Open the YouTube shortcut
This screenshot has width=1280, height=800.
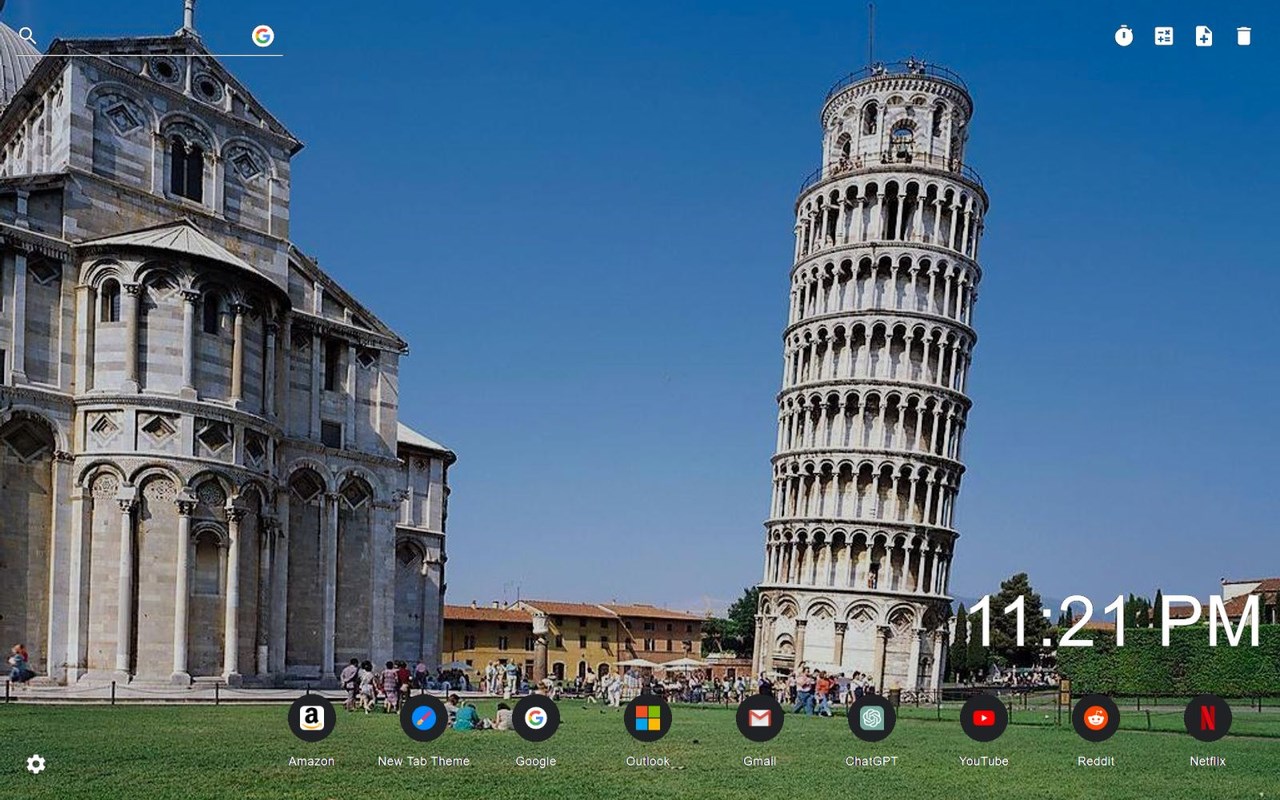point(984,718)
